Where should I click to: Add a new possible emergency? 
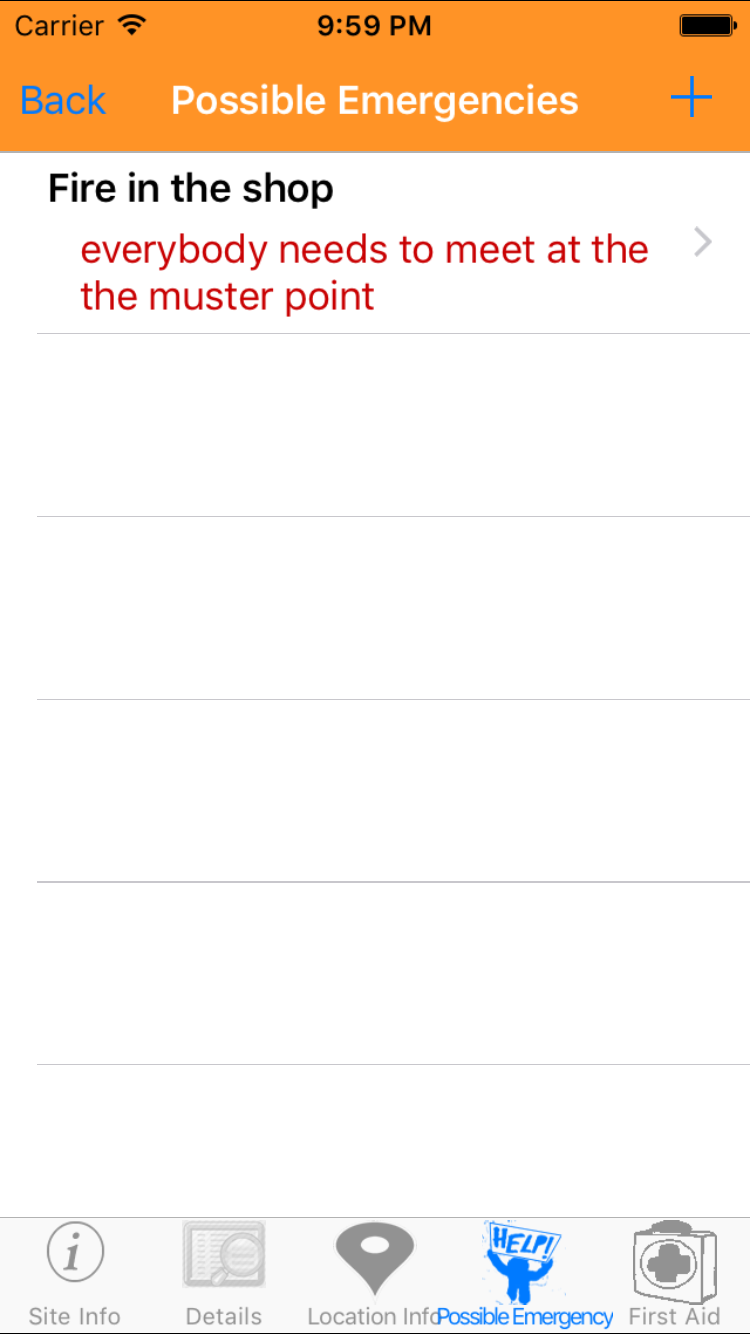(x=690, y=99)
